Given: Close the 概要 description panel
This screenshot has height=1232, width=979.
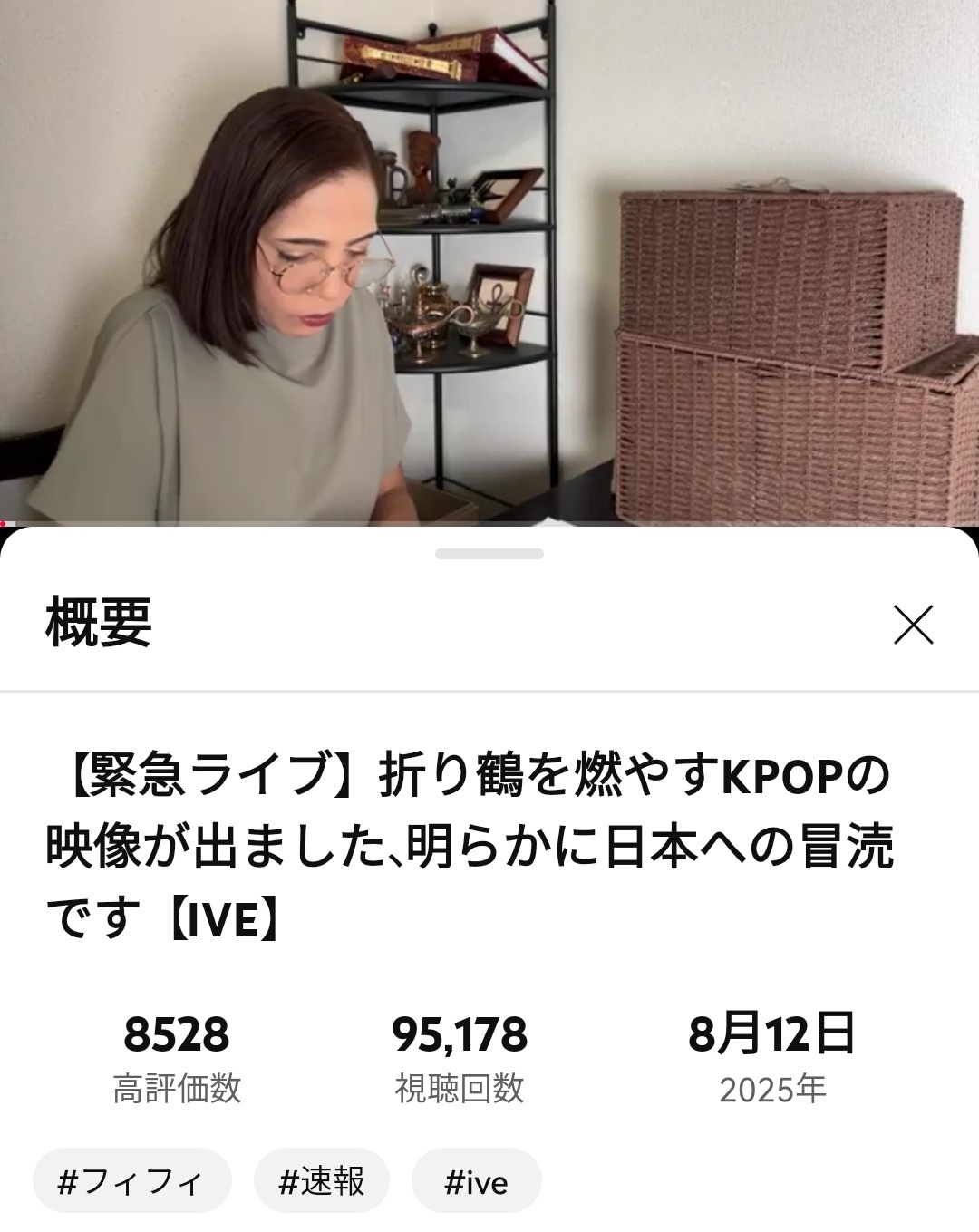Looking at the screenshot, I should (913, 626).
